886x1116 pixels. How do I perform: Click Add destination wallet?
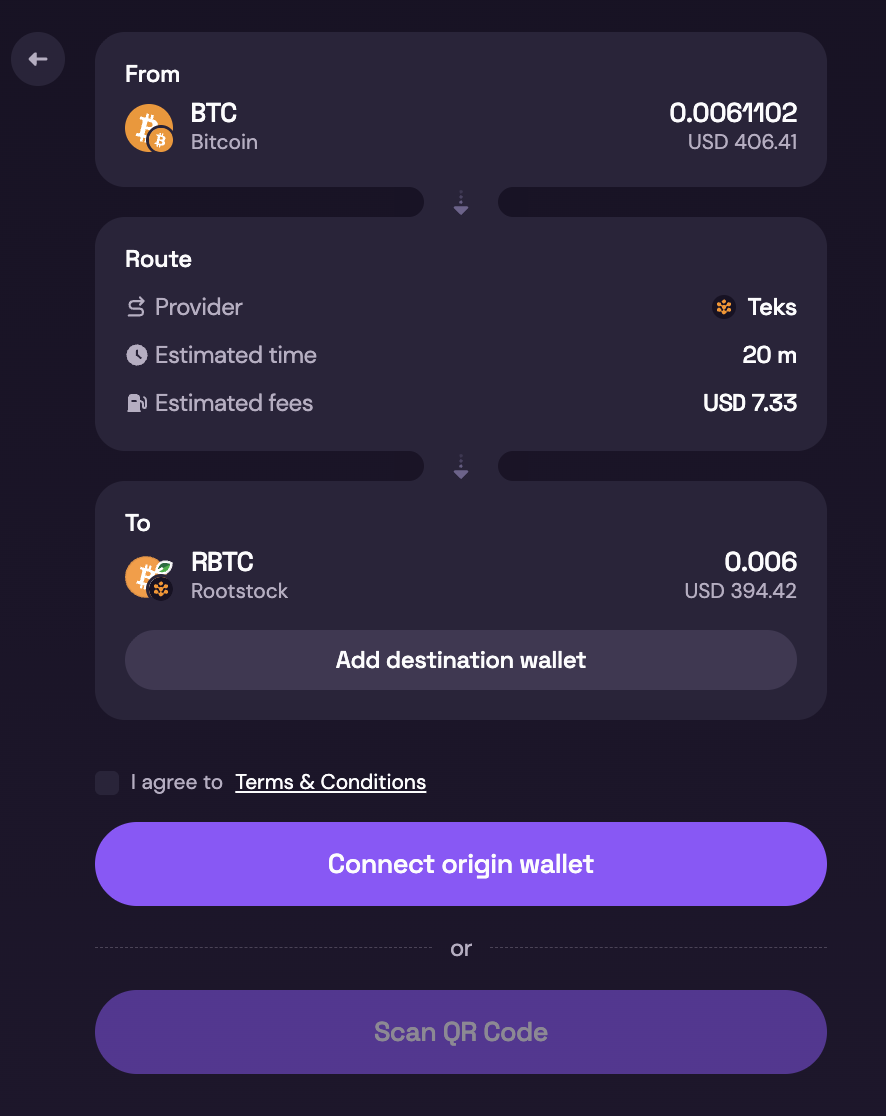coord(461,660)
